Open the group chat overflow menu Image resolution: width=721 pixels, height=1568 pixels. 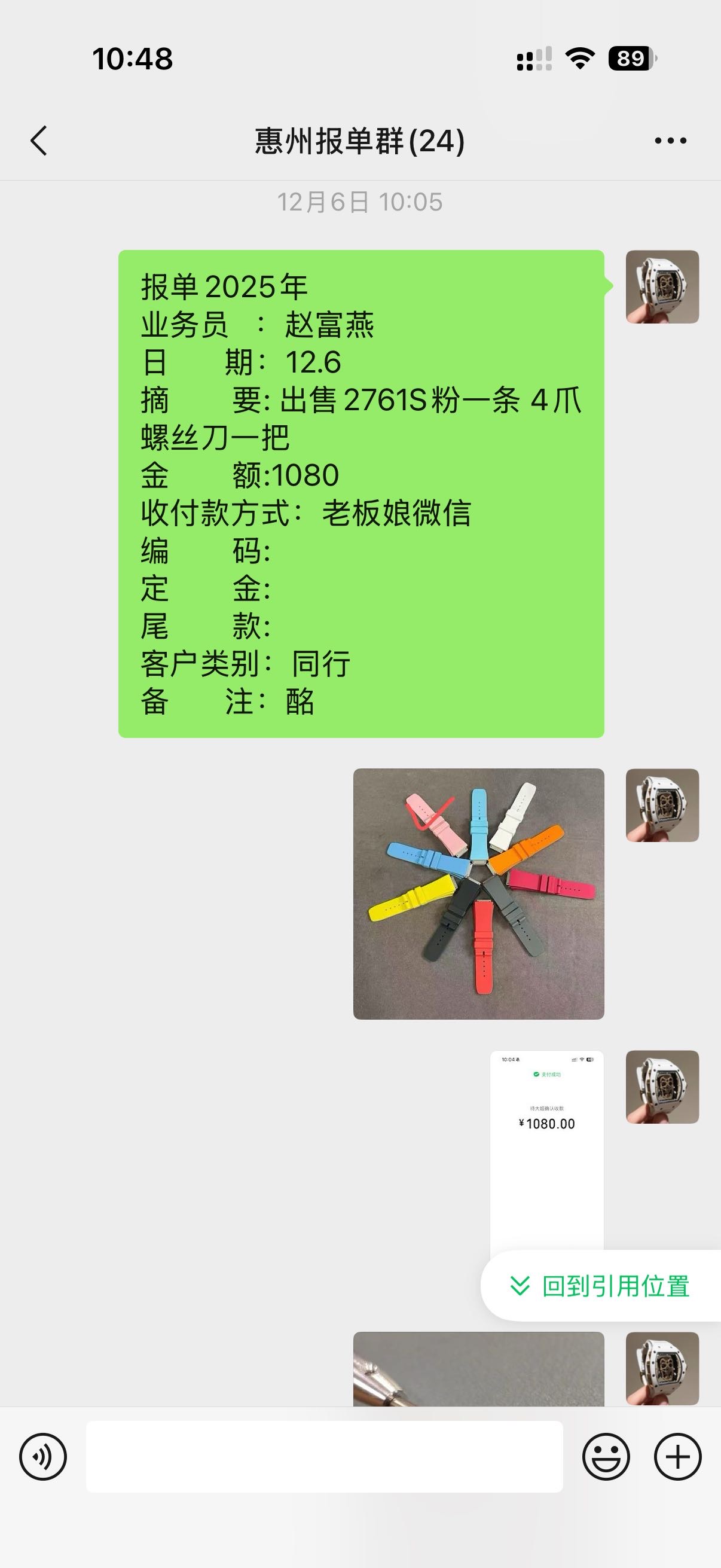coord(670,141)
